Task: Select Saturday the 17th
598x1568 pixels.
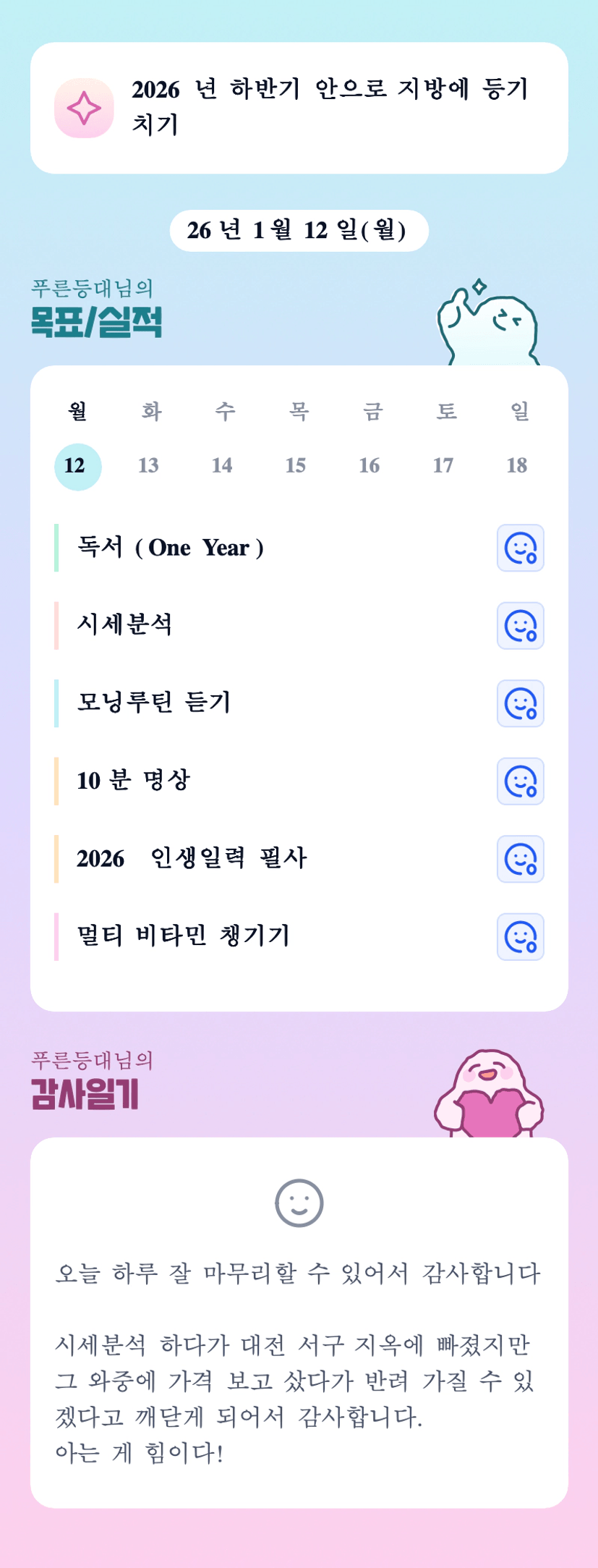Action: click(x=443, y=466)
